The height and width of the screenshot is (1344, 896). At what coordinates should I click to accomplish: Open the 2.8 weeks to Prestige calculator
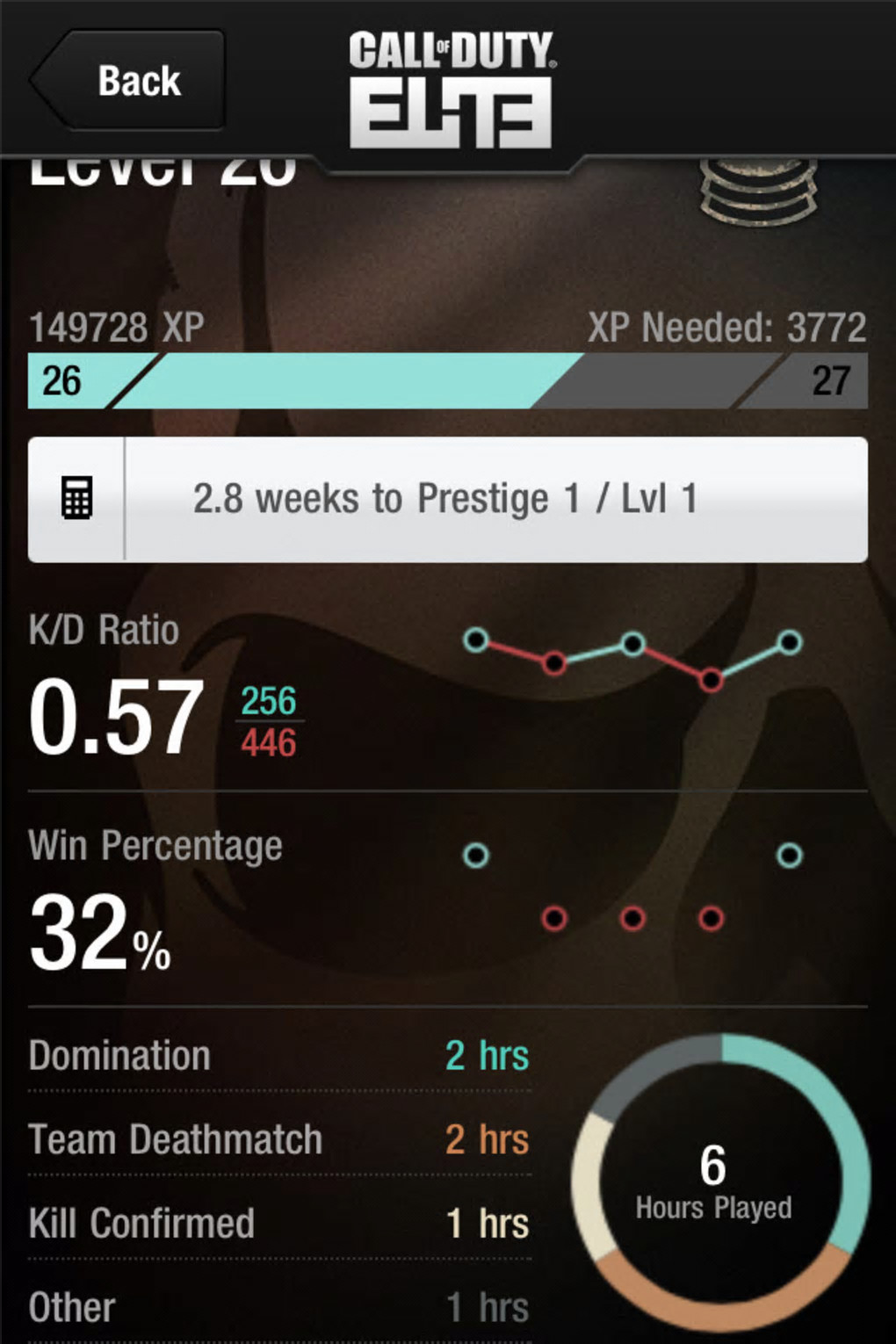click(447, 499)
